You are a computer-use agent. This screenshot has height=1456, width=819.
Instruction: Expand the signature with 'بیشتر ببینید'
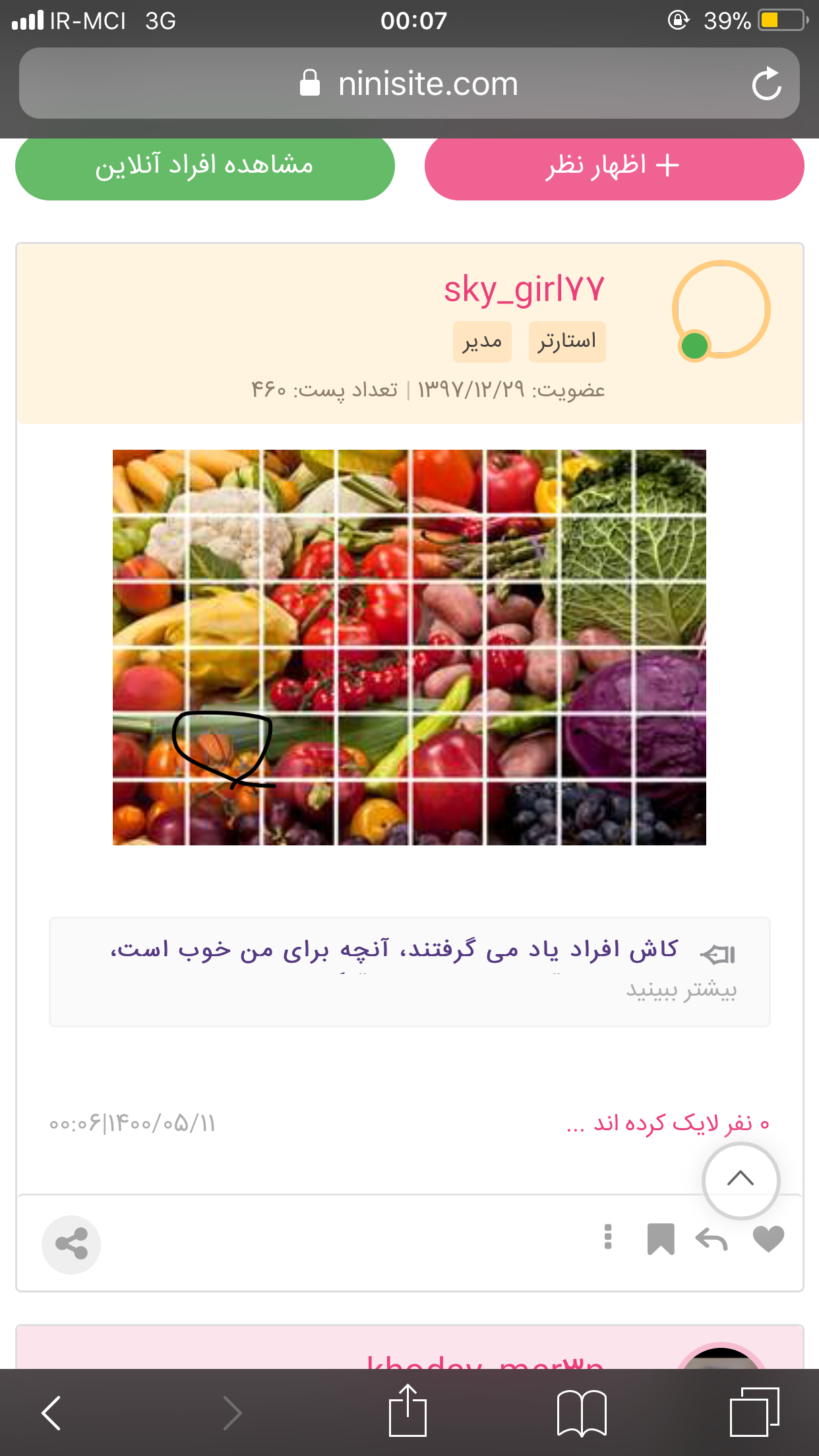pos(681,990)
